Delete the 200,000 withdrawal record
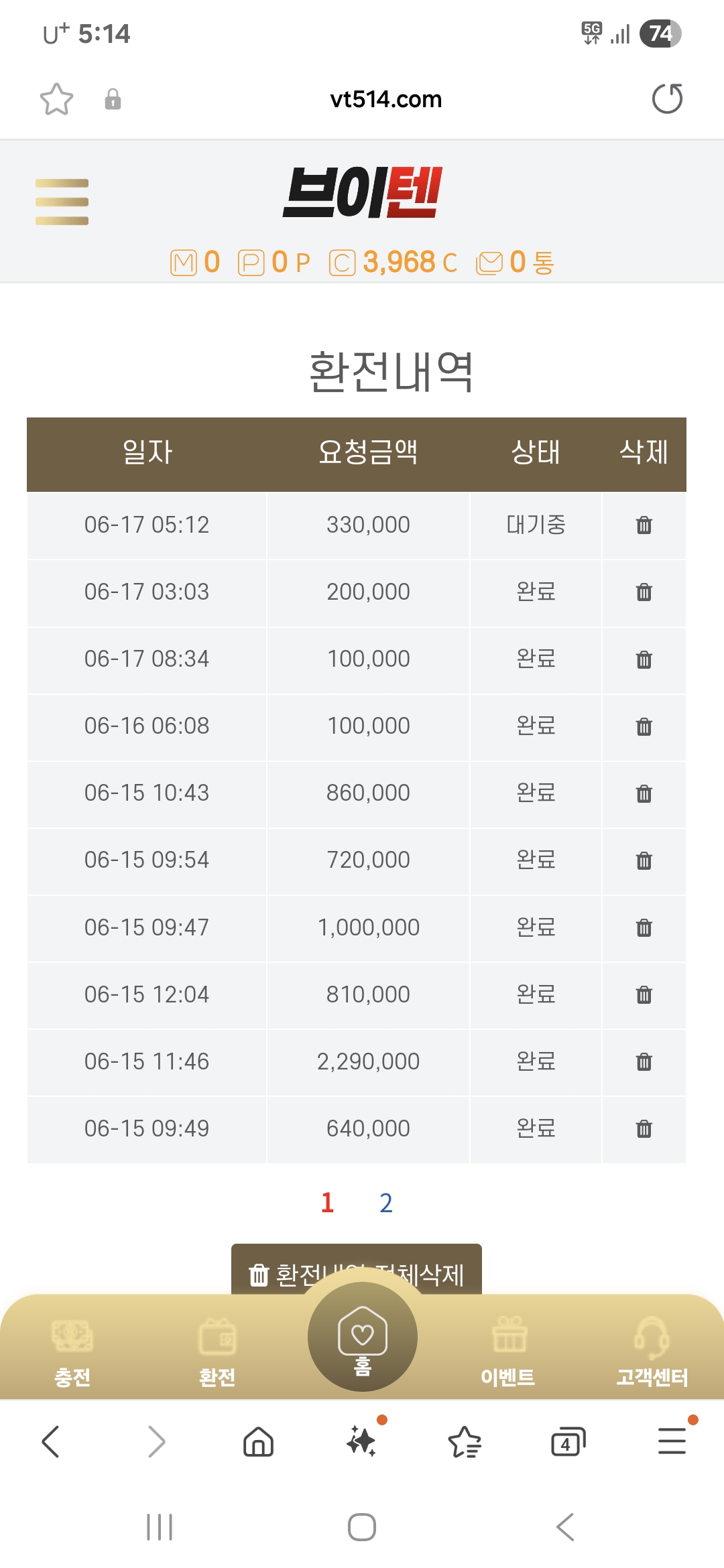Image resolution: width=724 pixels, height=1568 pixels. pos(644,592)
